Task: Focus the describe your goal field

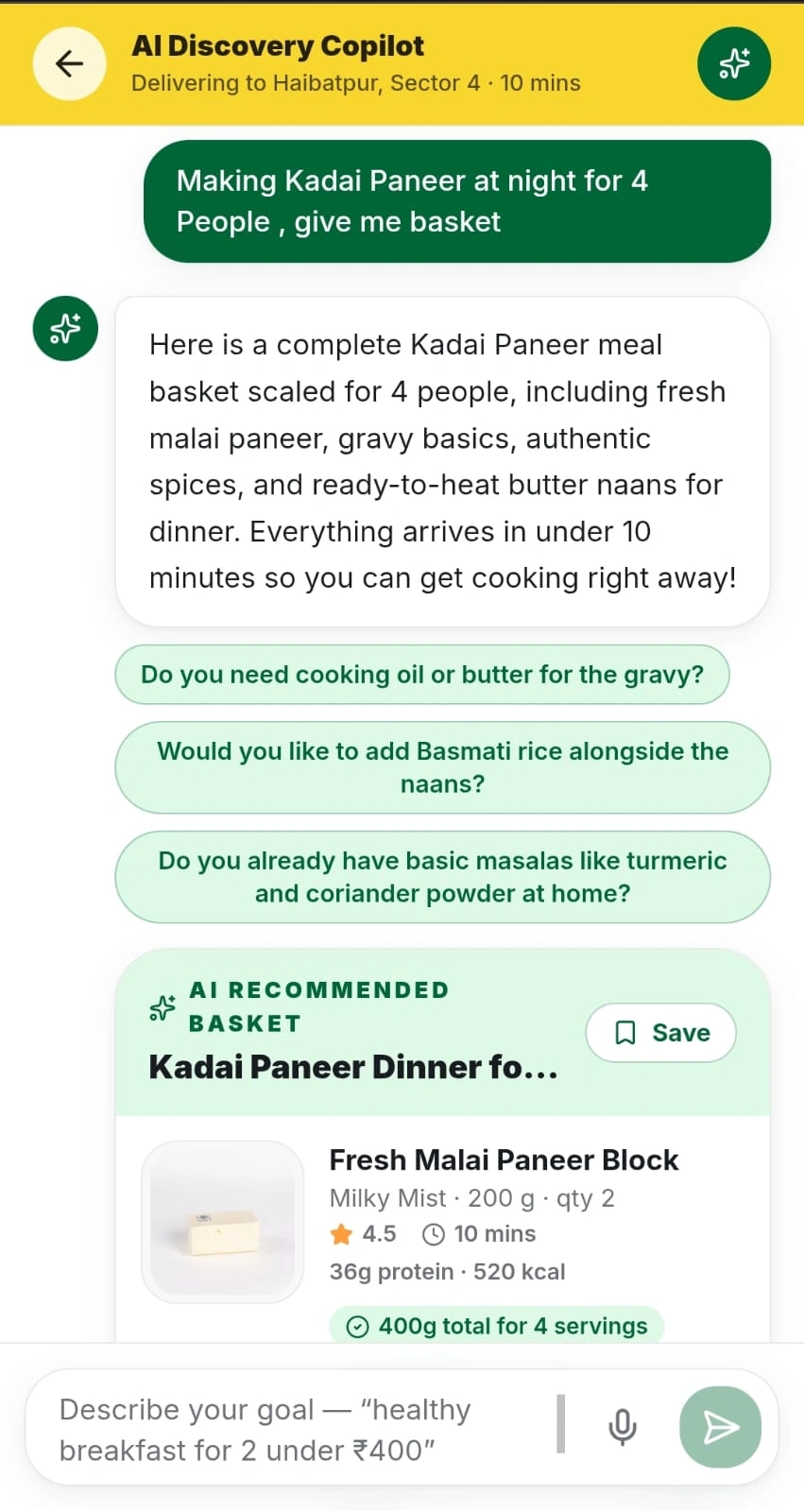Action: [x=293, y=1429]
